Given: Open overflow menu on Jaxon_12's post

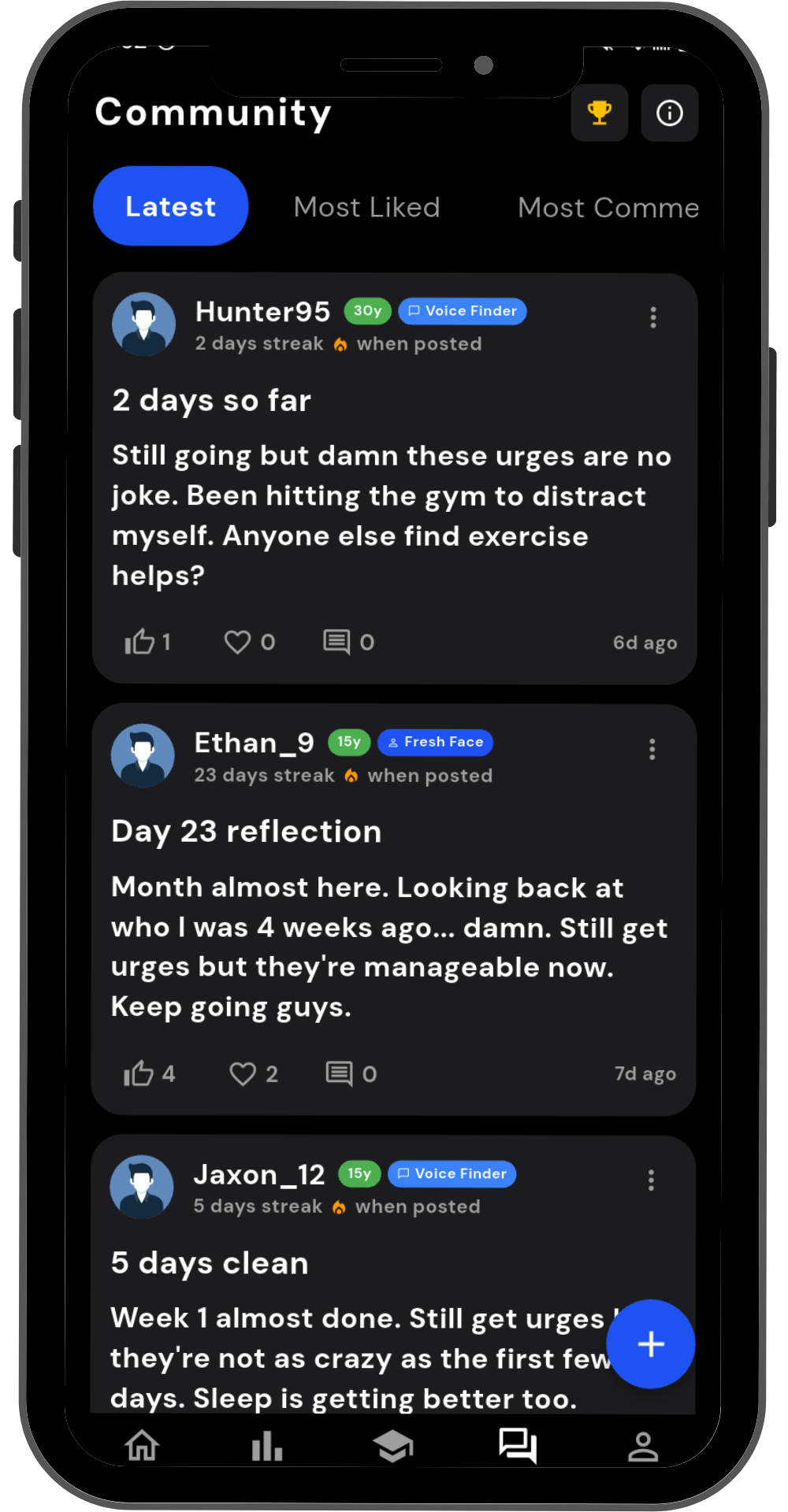Looking at the screenshot, I should coord(650,1180).
